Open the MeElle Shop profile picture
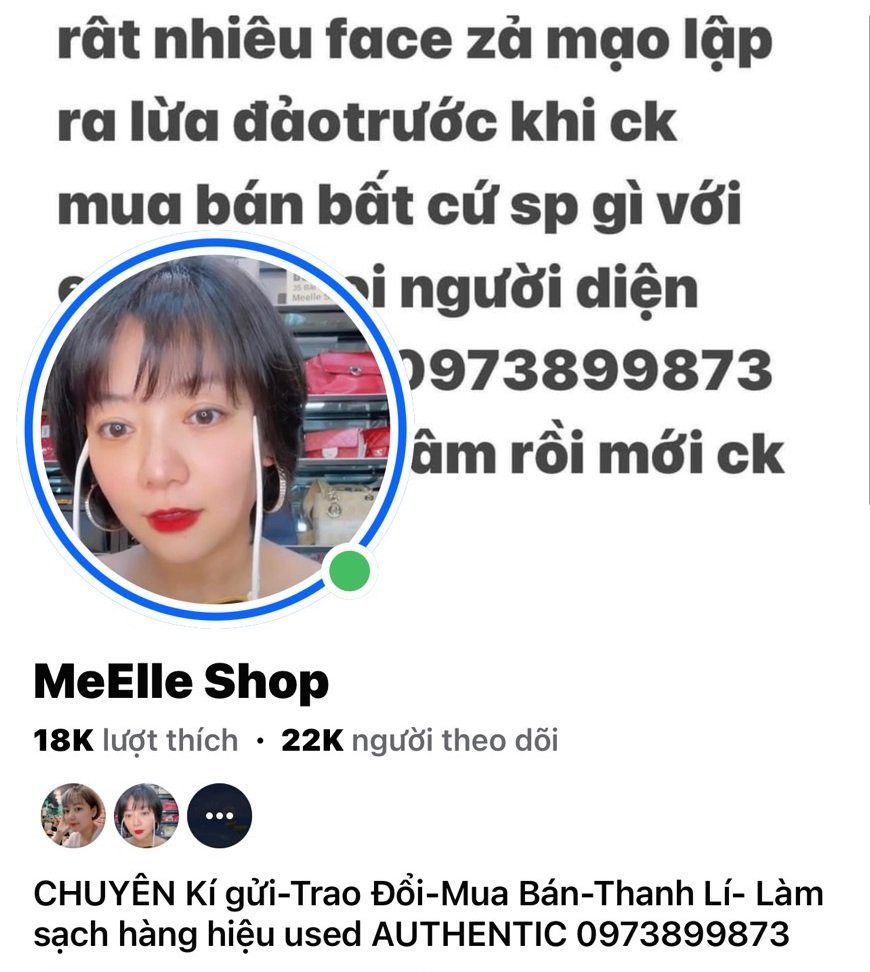This screenshot has width=870, height=972. point(215,430)
